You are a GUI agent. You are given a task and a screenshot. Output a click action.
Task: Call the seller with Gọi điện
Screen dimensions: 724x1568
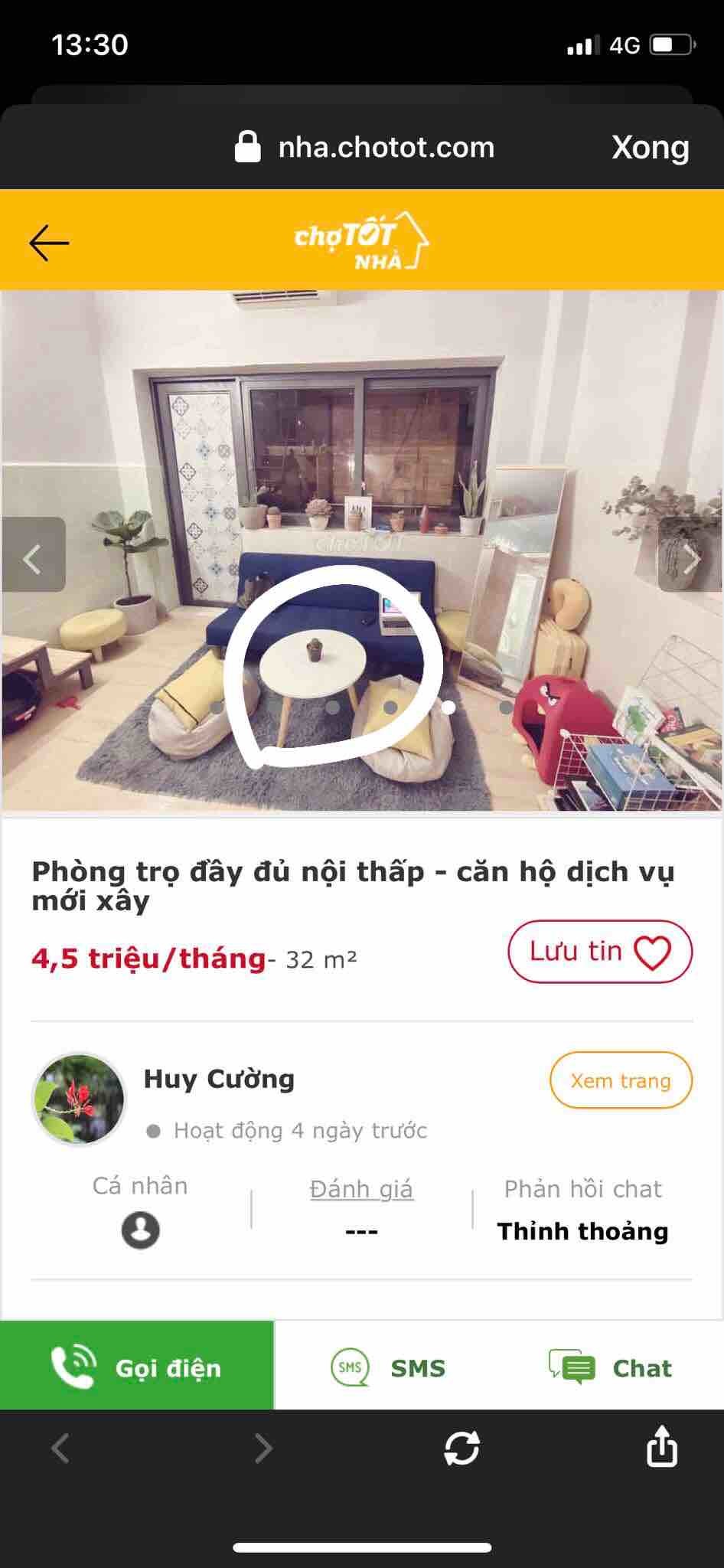tap(137, 1368)
